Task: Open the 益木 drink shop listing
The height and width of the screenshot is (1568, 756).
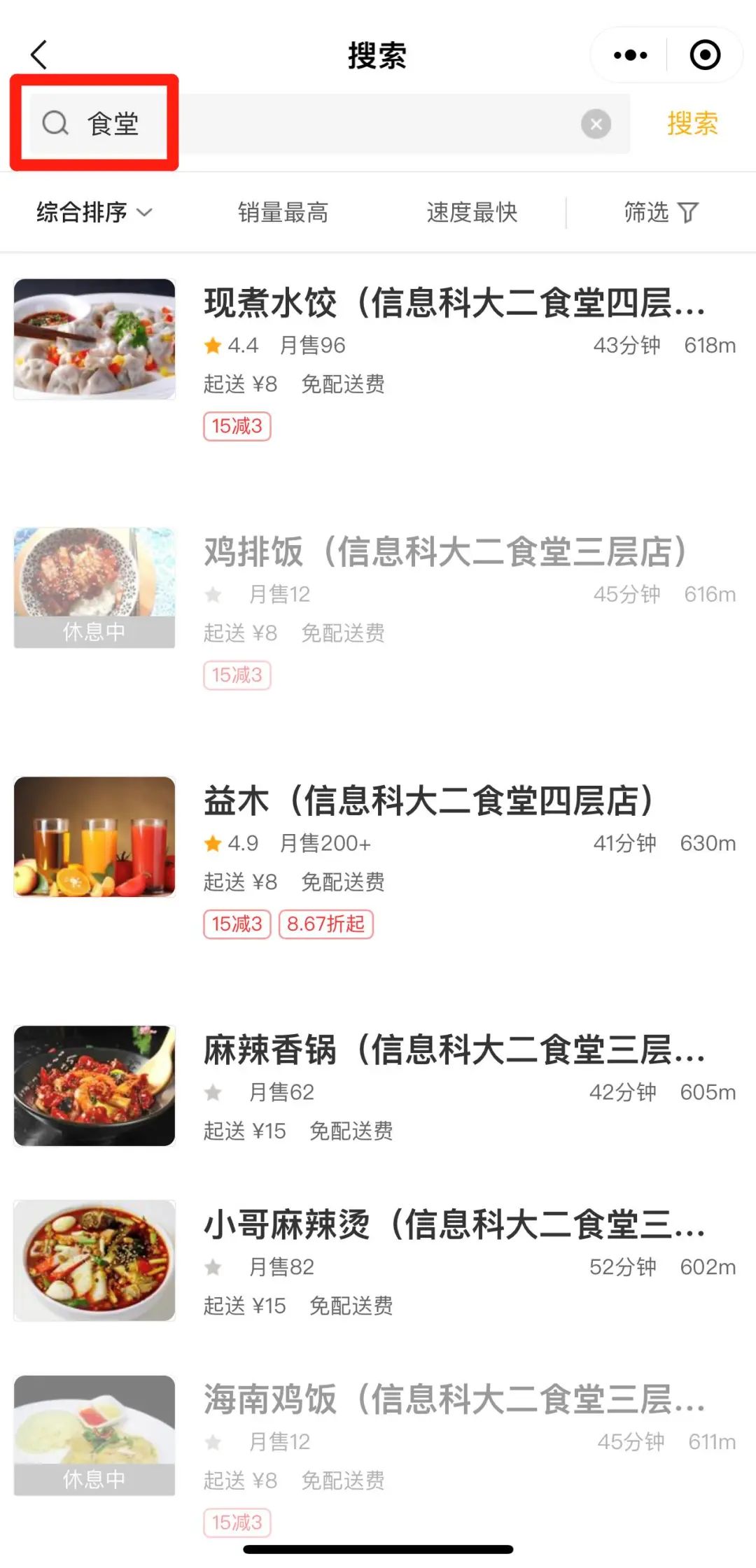Action: [x=428, y=801]
